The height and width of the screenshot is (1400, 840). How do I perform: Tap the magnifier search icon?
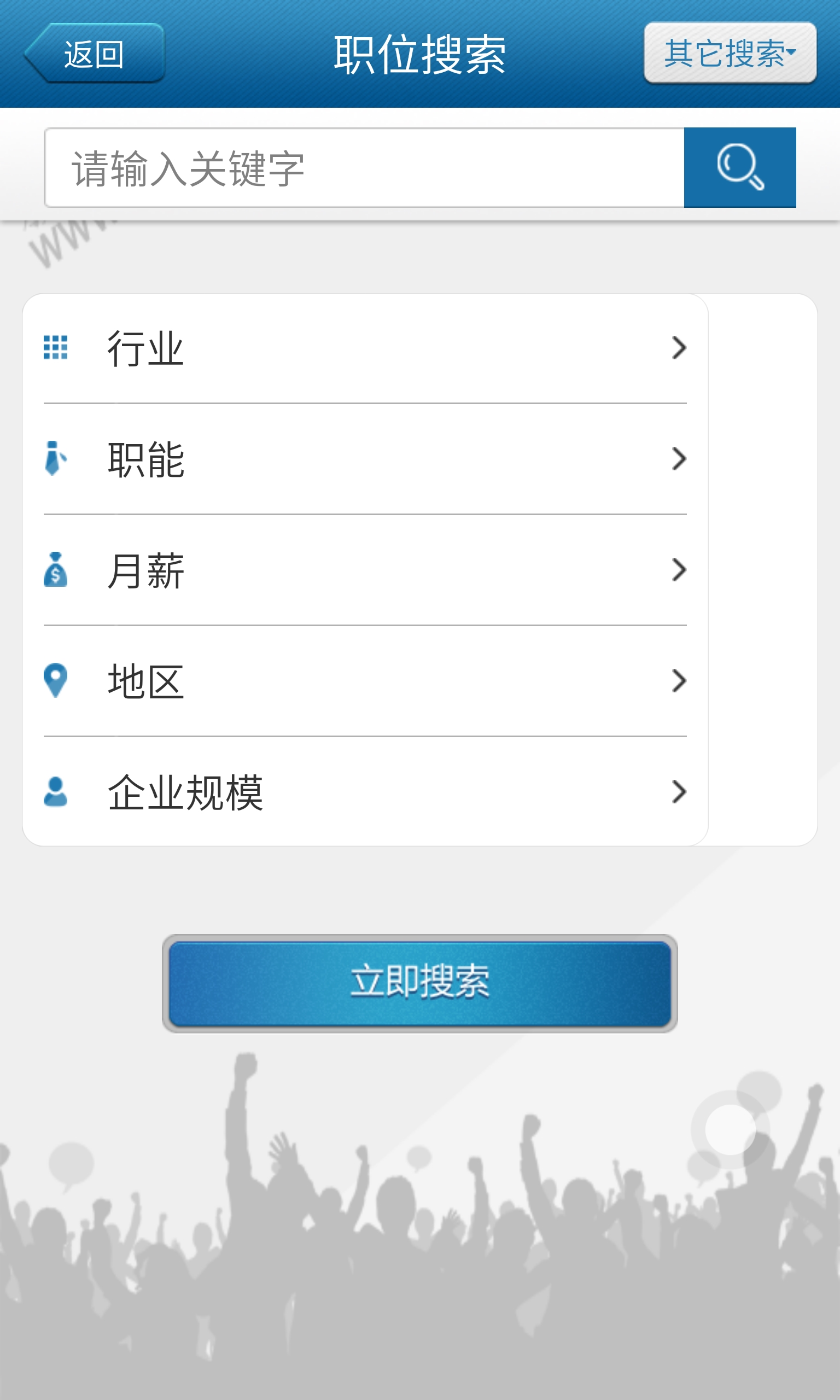point(740,167)
